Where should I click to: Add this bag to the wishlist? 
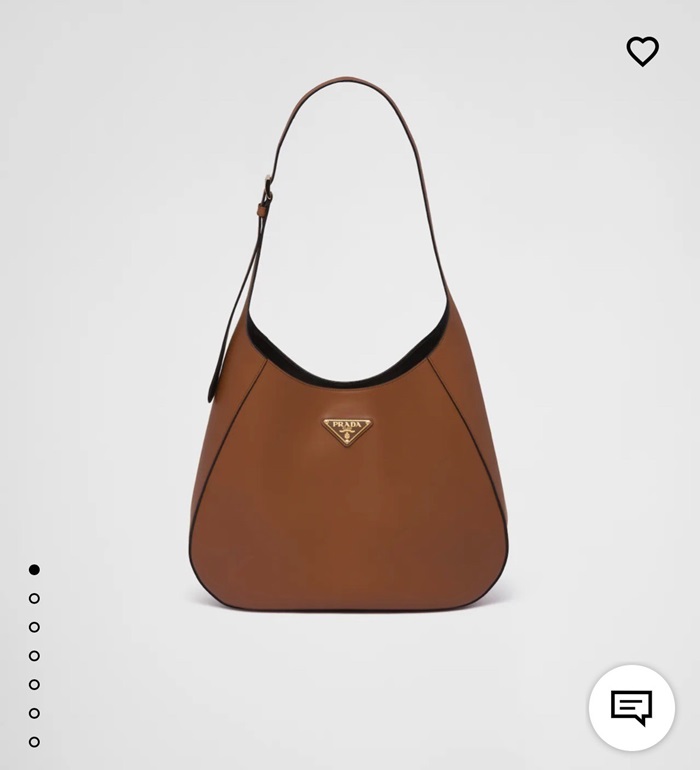[642, 51]
